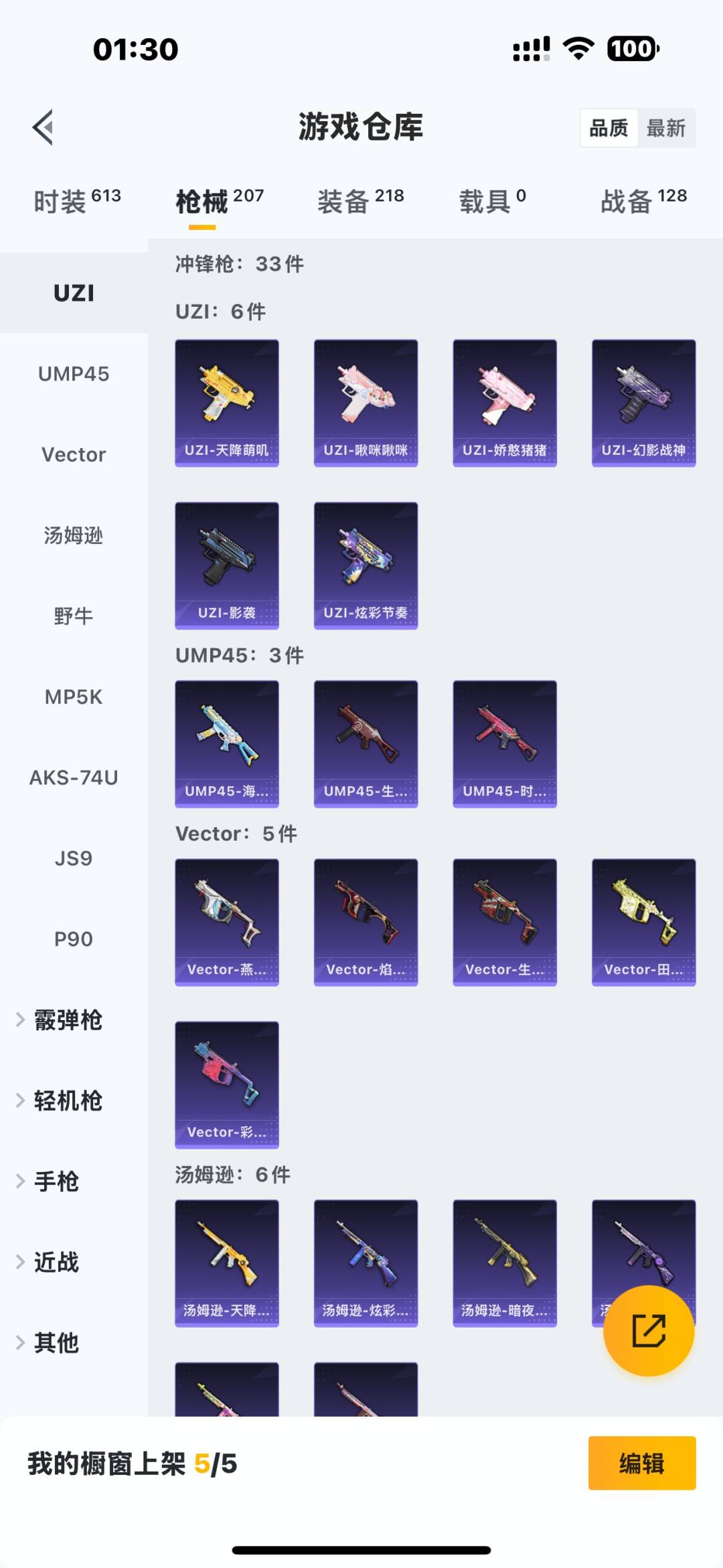Sort by 最新
Viewport: 723px width, 1568px height.
point(665,128)
